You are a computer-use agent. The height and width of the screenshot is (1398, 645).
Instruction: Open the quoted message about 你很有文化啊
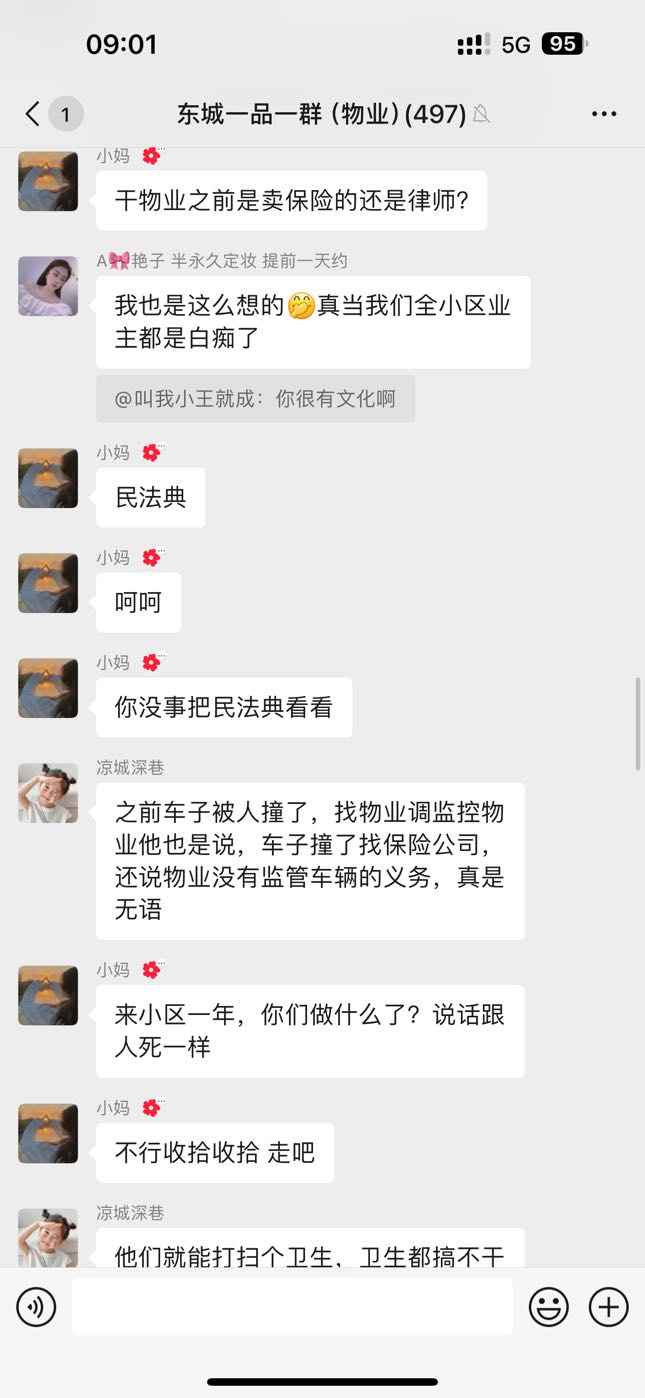(x=255, y=399)
